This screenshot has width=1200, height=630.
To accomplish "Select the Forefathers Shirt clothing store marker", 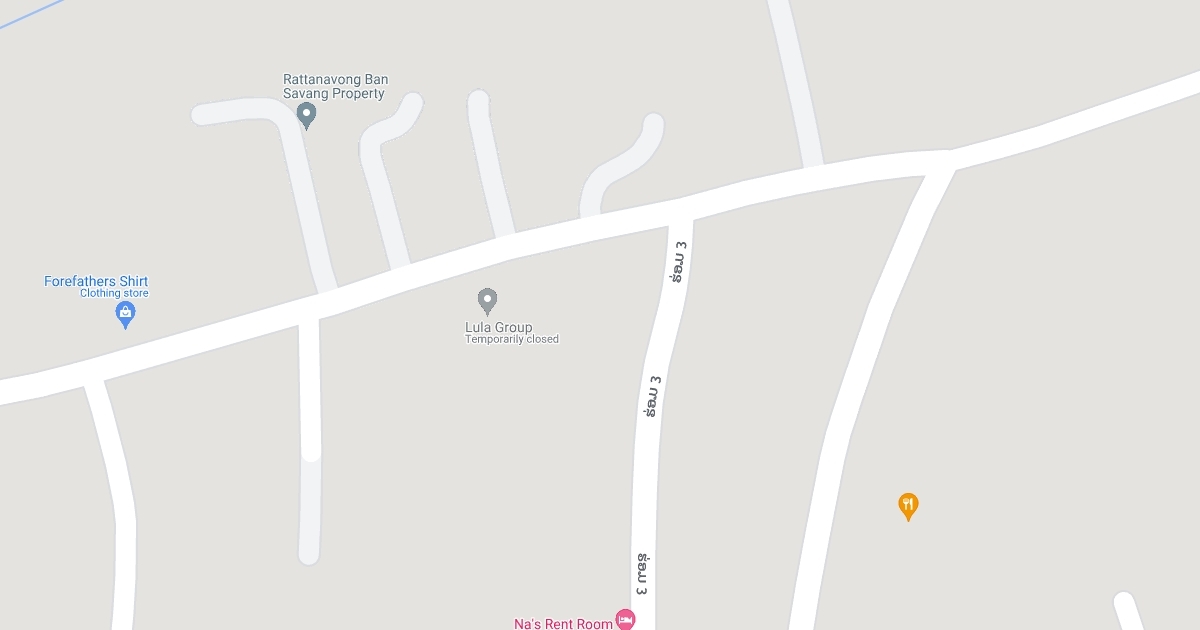I will tap(126, 315).
